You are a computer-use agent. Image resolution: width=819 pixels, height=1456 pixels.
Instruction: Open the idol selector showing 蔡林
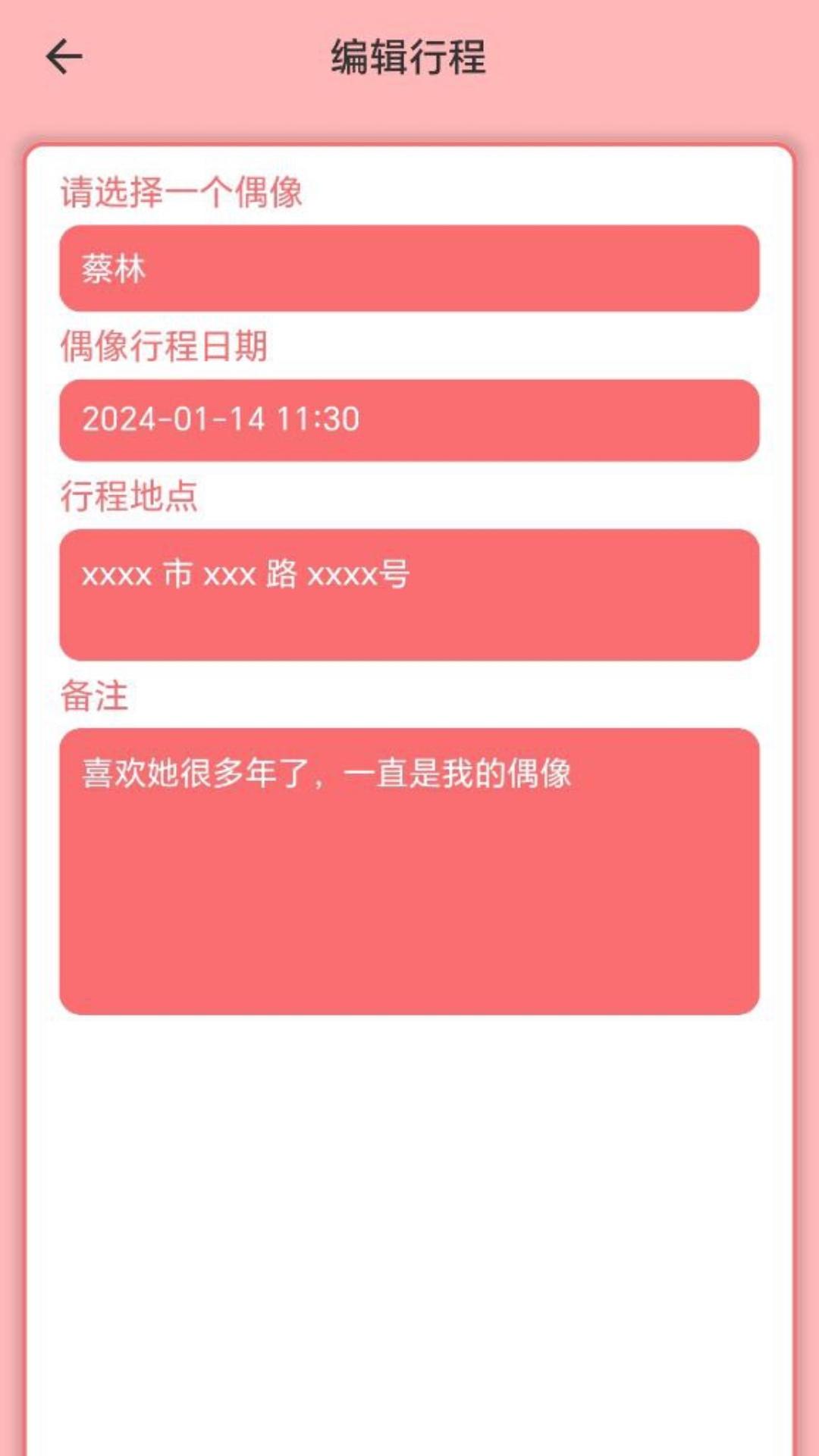tap(409, 268)
